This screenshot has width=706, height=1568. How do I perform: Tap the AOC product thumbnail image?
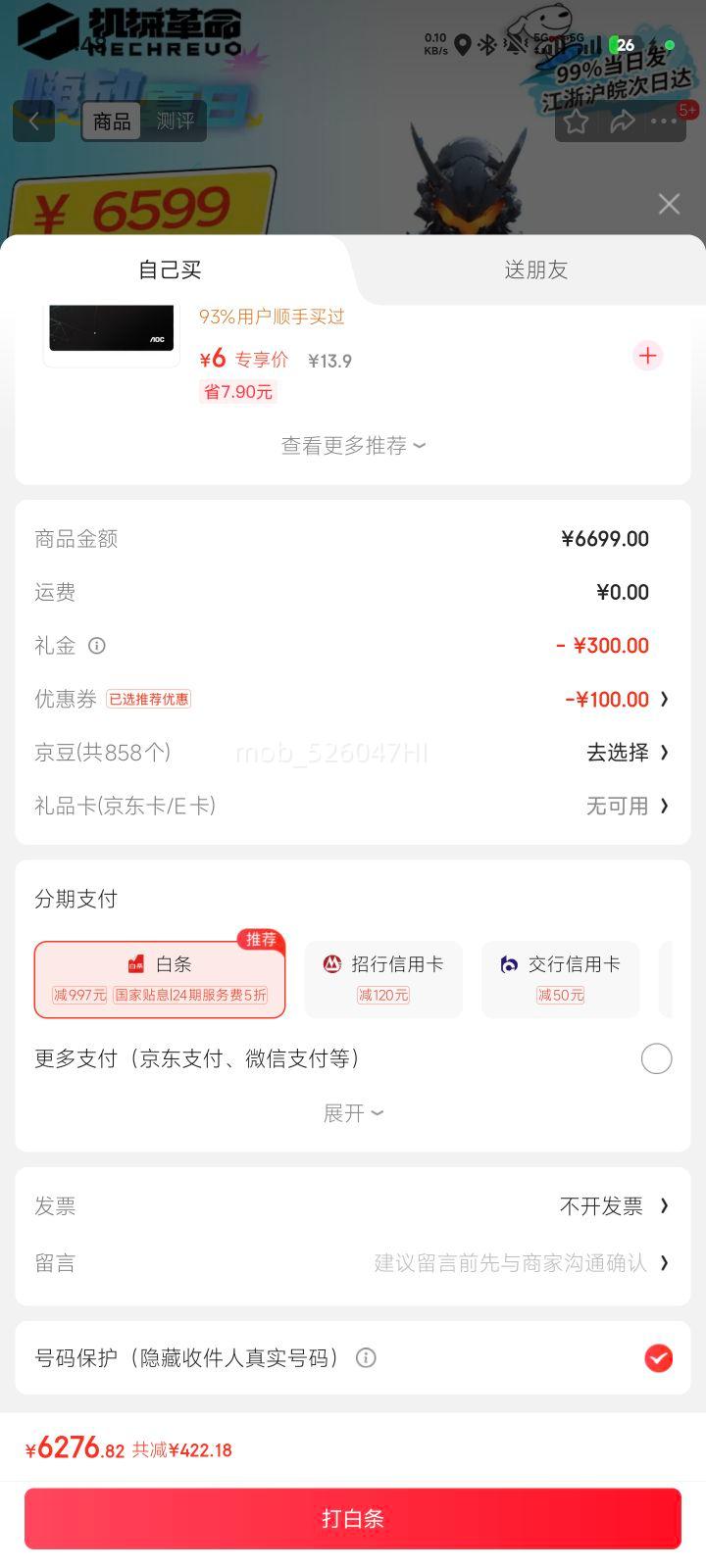[110, 328]
